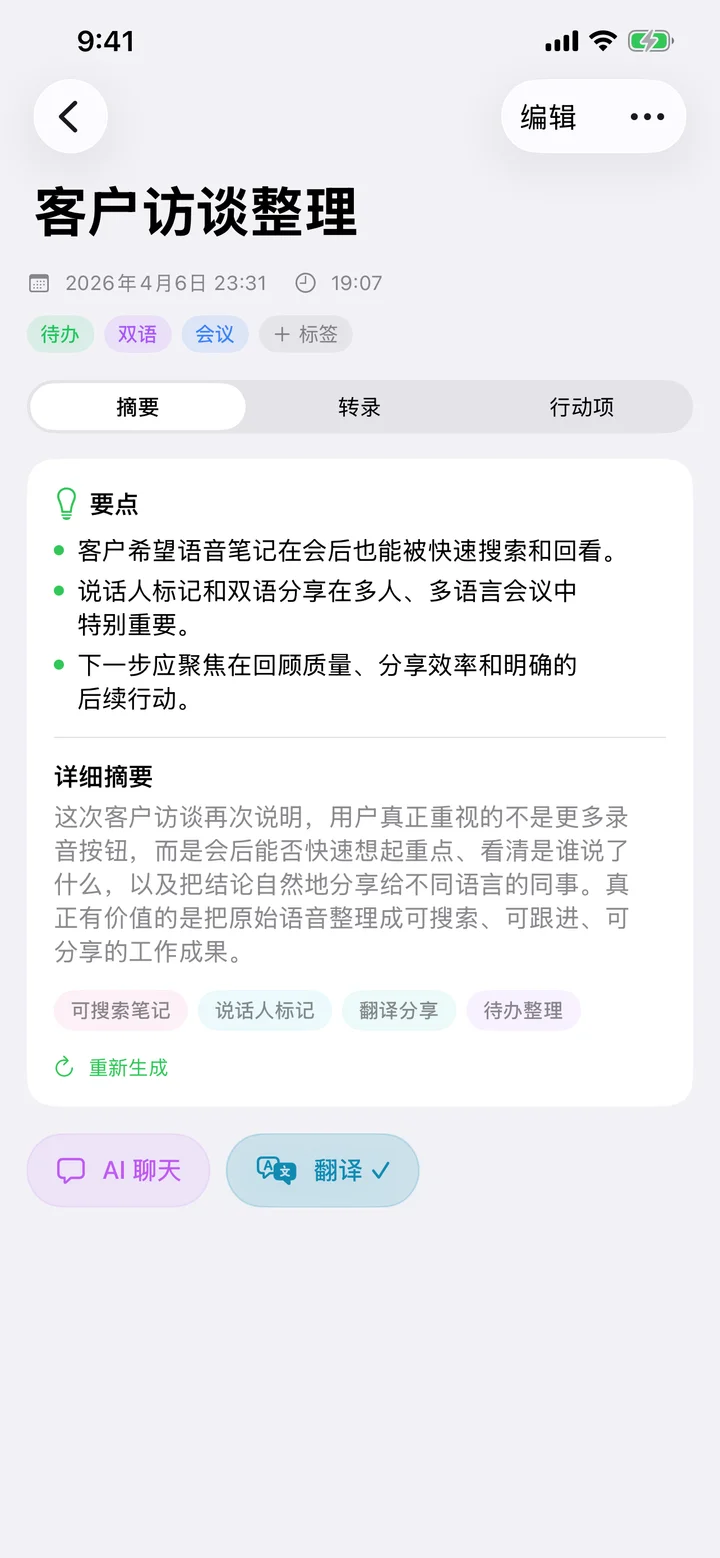Open the note actions menu via the ellipsis icon
Viewport: 720px width, 1558px height.
(647, 116)
